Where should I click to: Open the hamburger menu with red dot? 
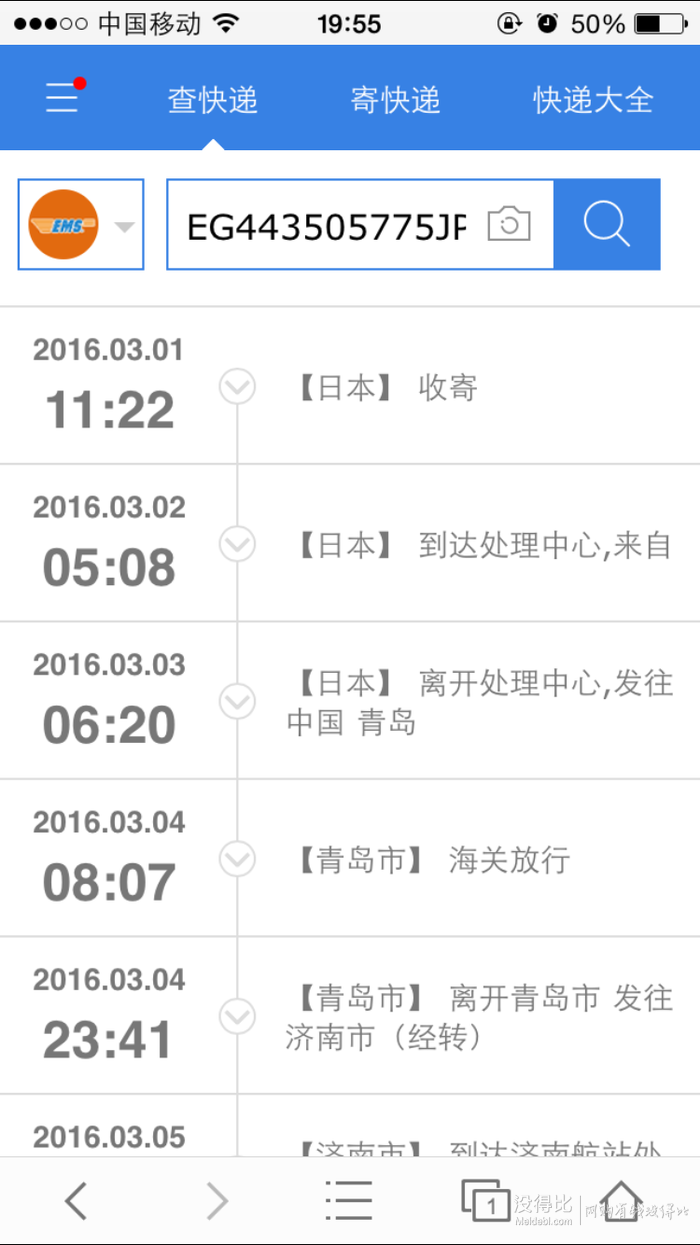coord(64,97)
